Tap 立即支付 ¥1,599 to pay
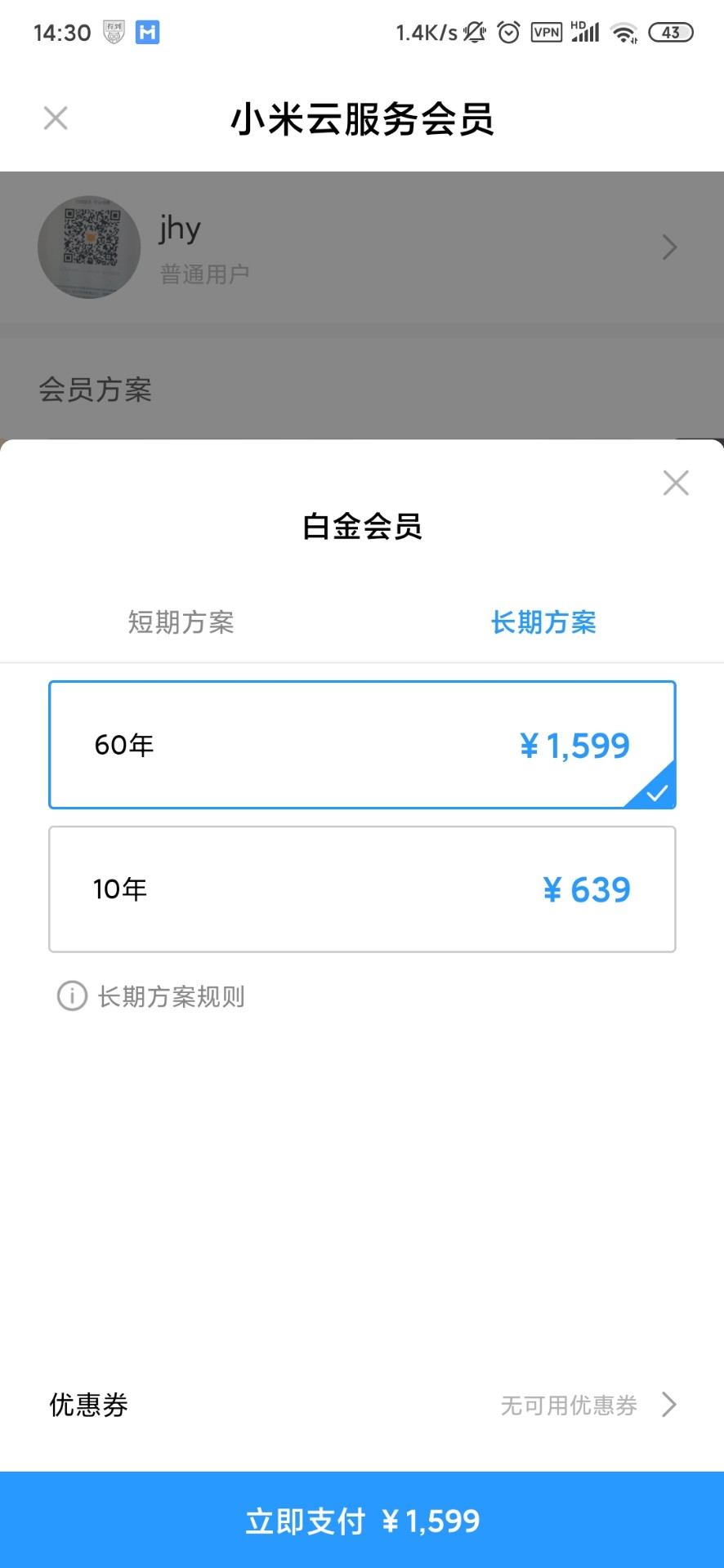 click(362, 1521)
